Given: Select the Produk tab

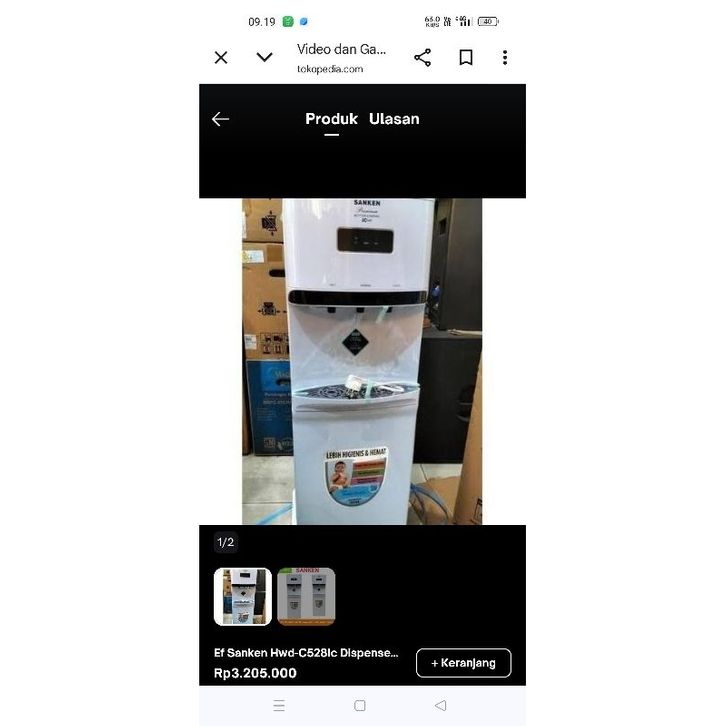Looking at the screenshot, I should click(331, 119).
